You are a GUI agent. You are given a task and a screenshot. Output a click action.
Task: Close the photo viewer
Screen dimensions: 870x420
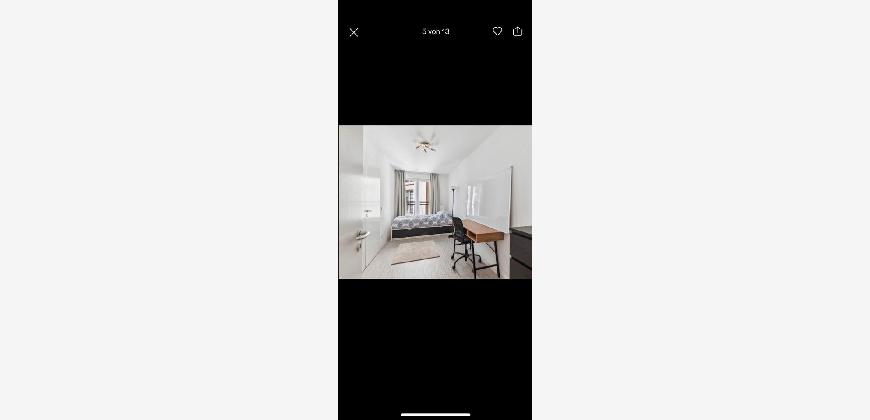(x=354, y=32)
